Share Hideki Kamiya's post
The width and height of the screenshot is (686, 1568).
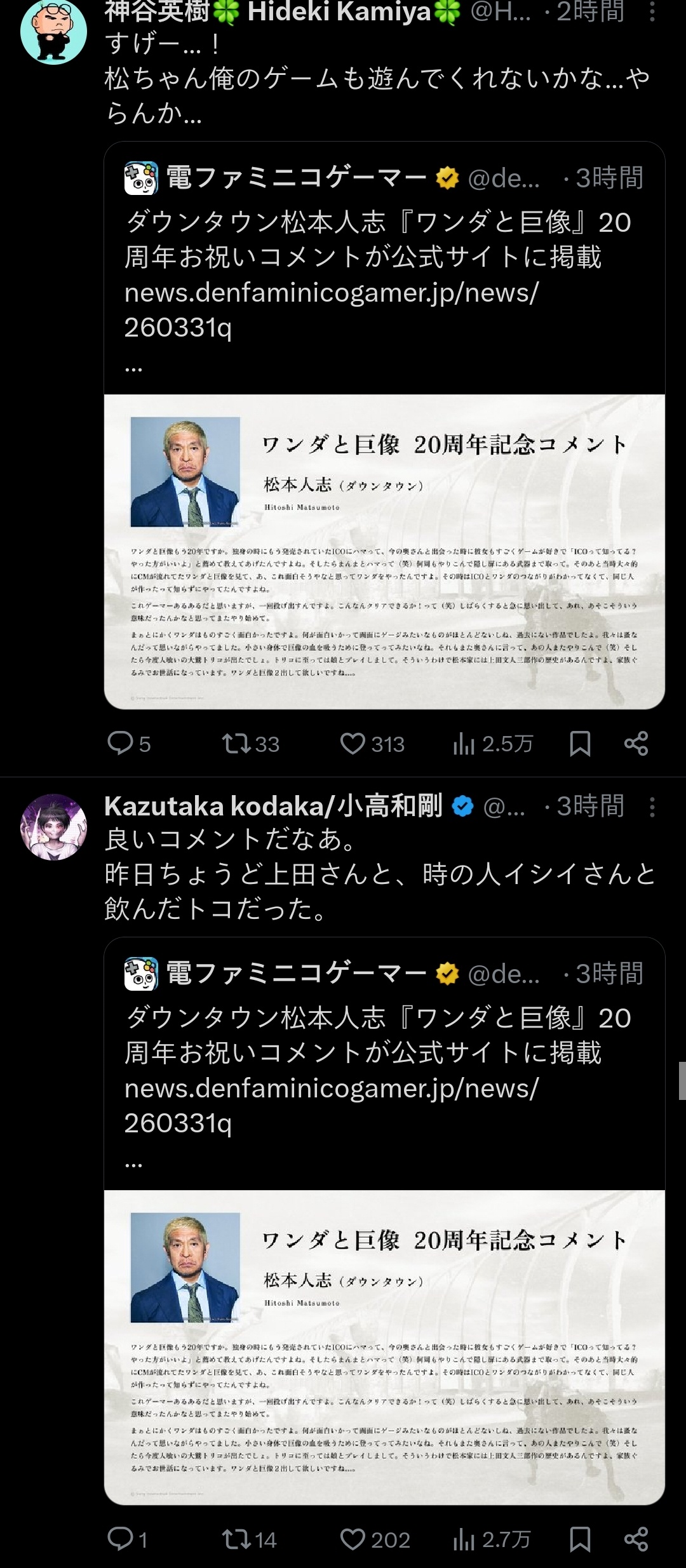coord(636,743)
